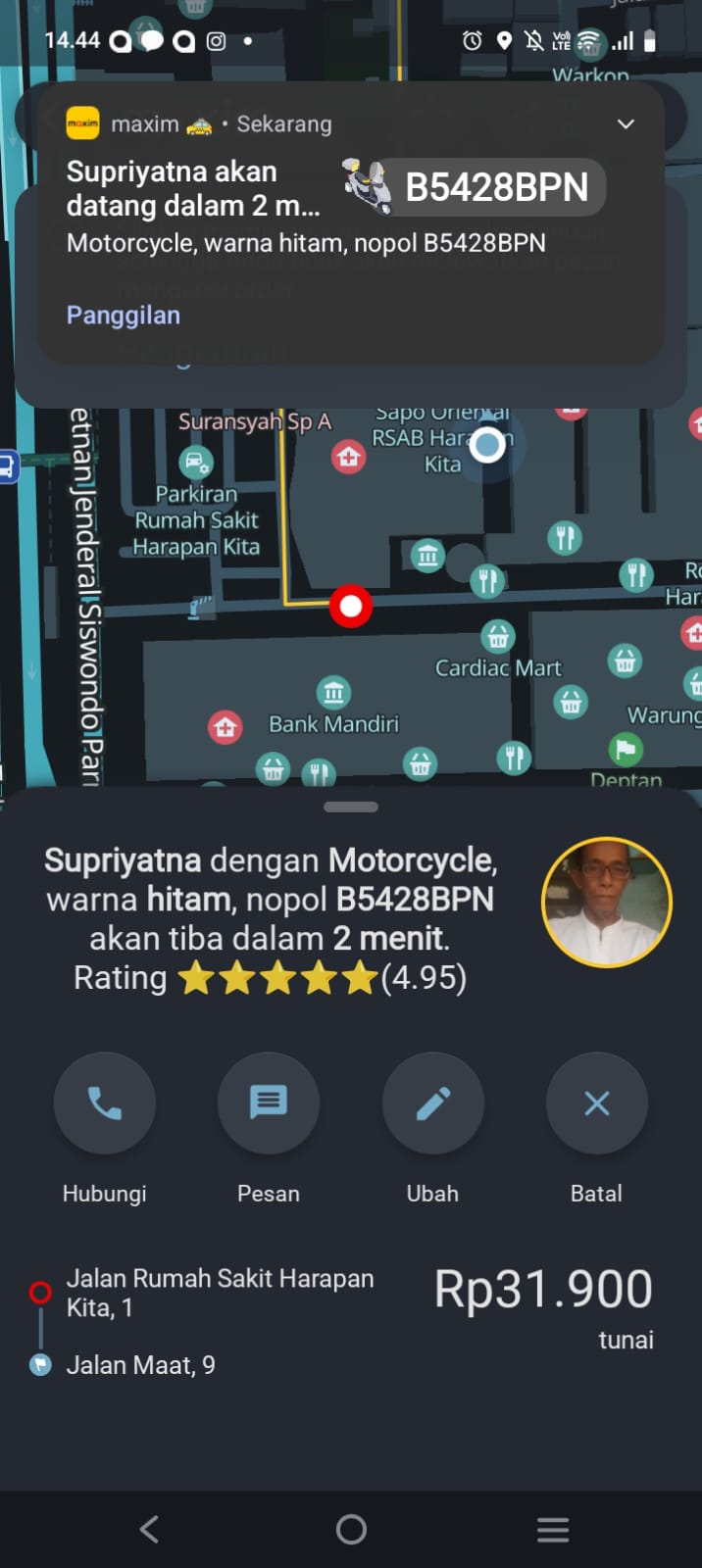This screenshot has height=1568, width=702.
Task: Select the Cardiac Mart map marker
Action: tap(498, 637)
